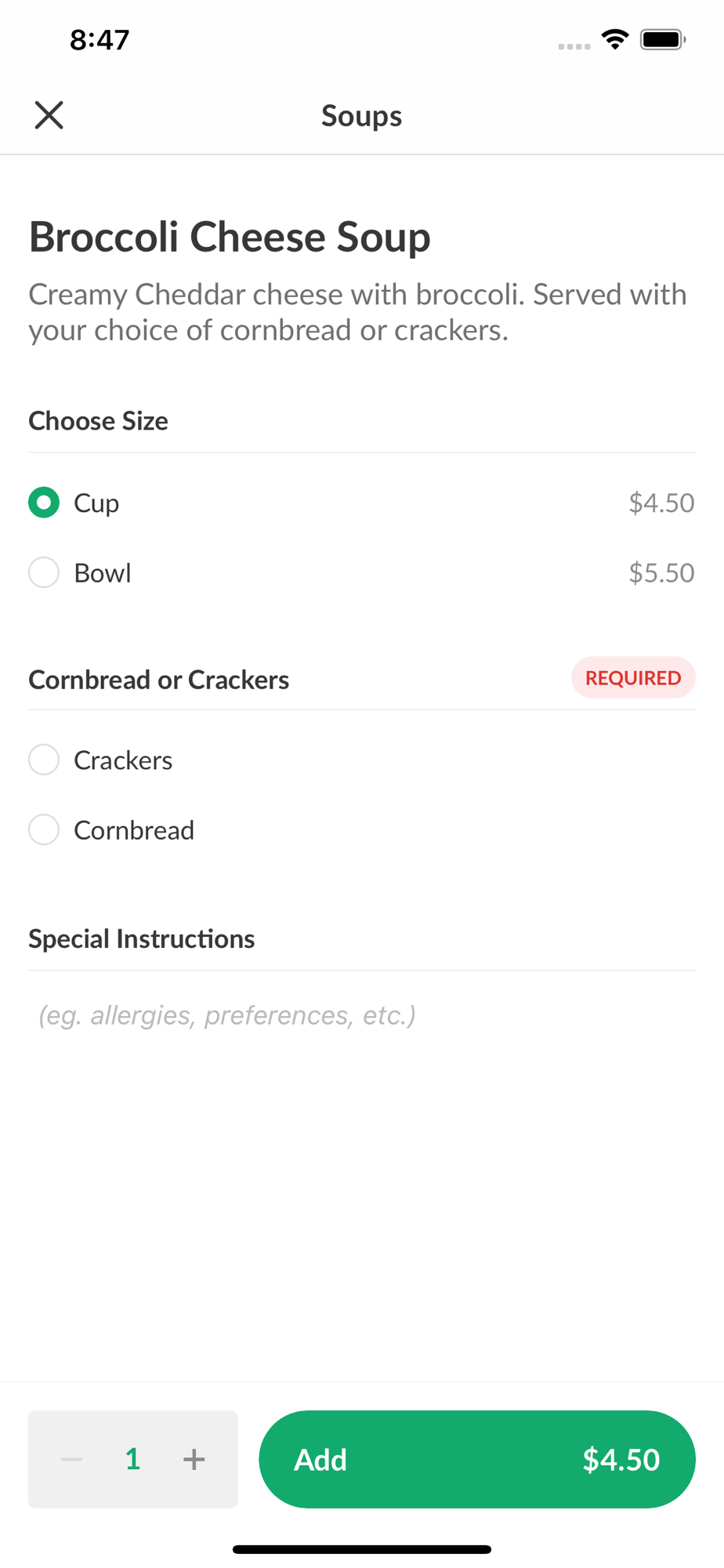The height and width of the screenshot is (1568, 724).
Task: Select the Cup size option
Action: (361, 503)
